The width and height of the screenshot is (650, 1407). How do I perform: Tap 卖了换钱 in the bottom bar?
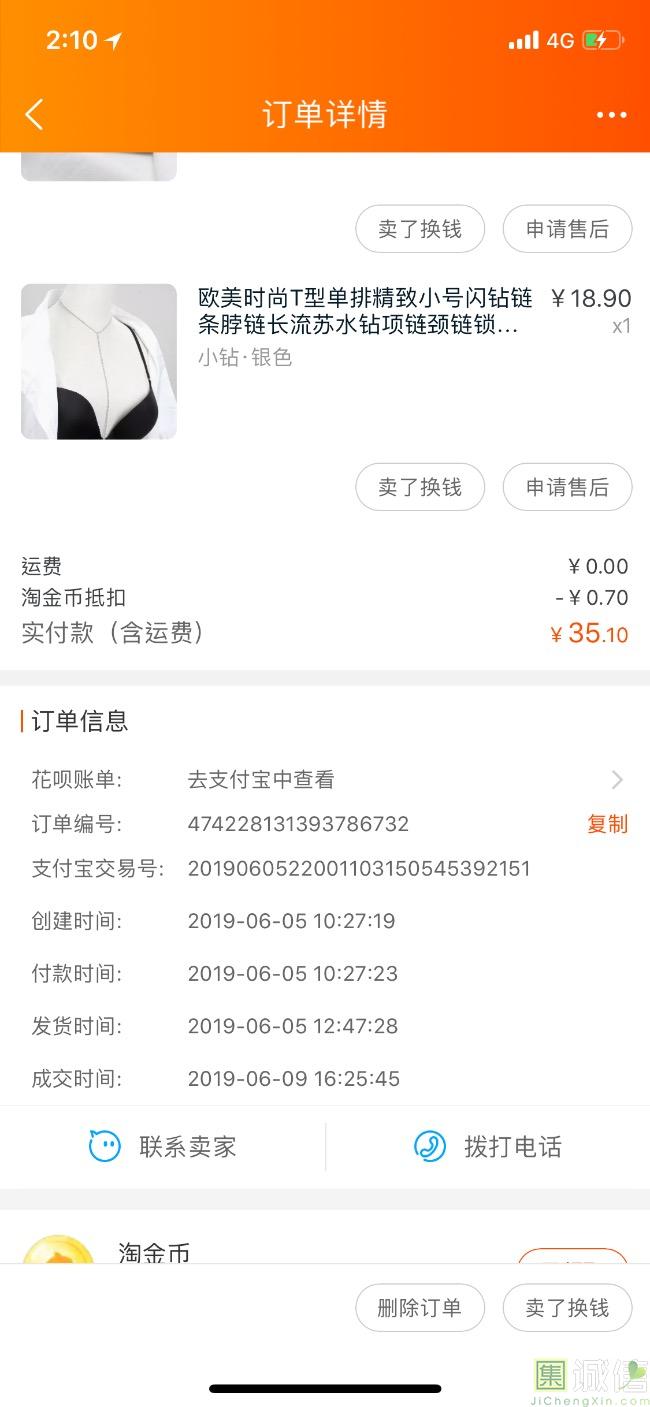(x=567, y=1308)
